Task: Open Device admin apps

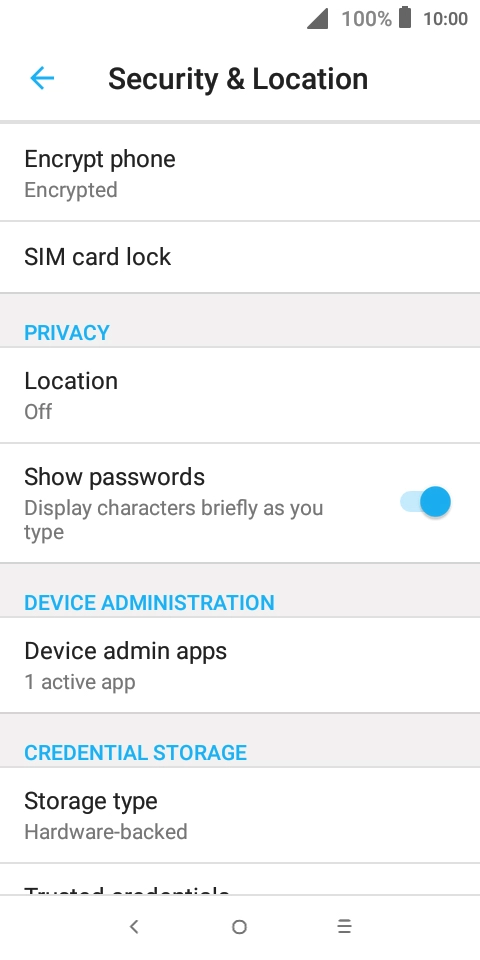Action: [240, 665]
